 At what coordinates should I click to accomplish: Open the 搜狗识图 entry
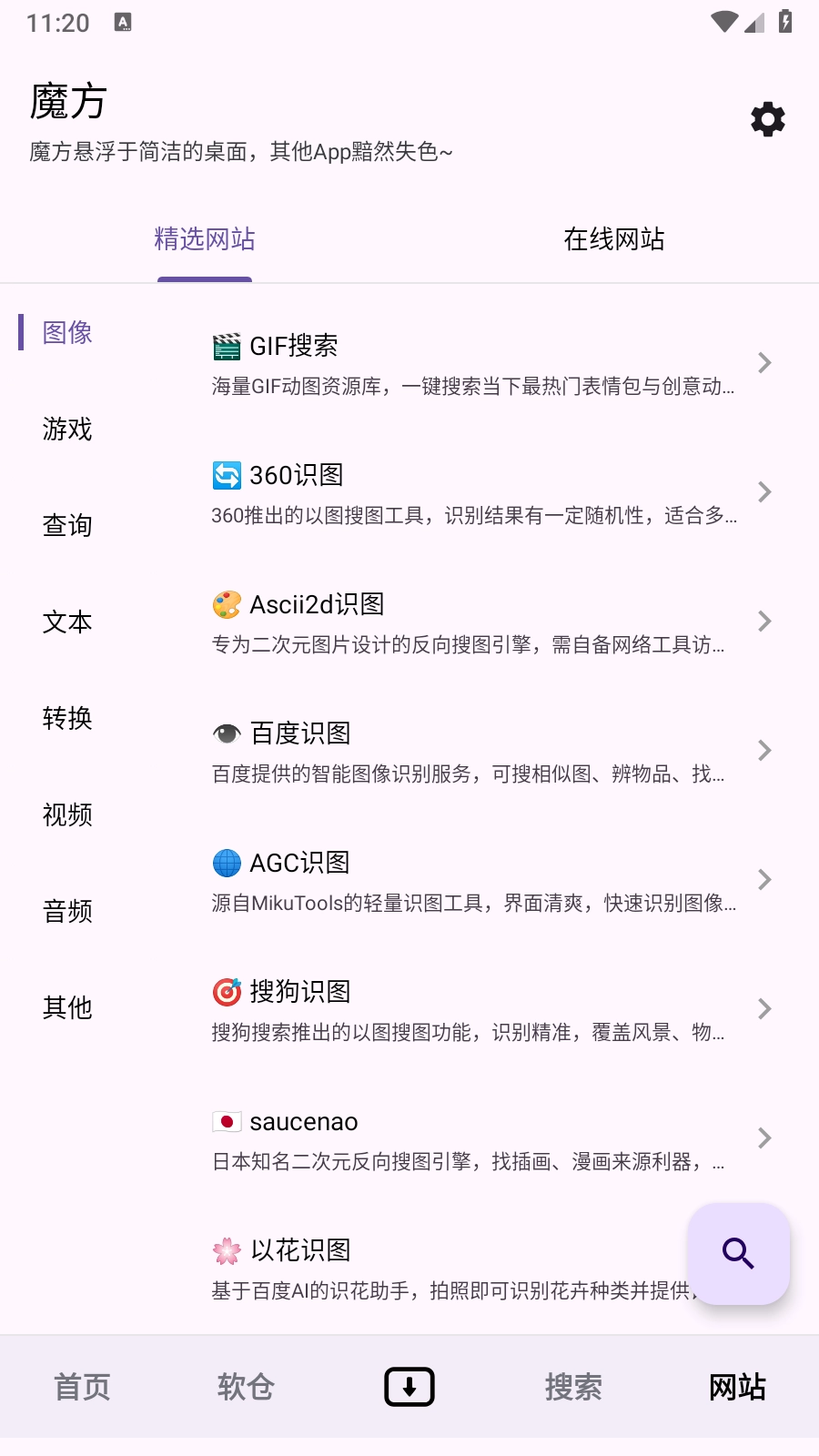pyautogui.click(x=473, y=1010)
